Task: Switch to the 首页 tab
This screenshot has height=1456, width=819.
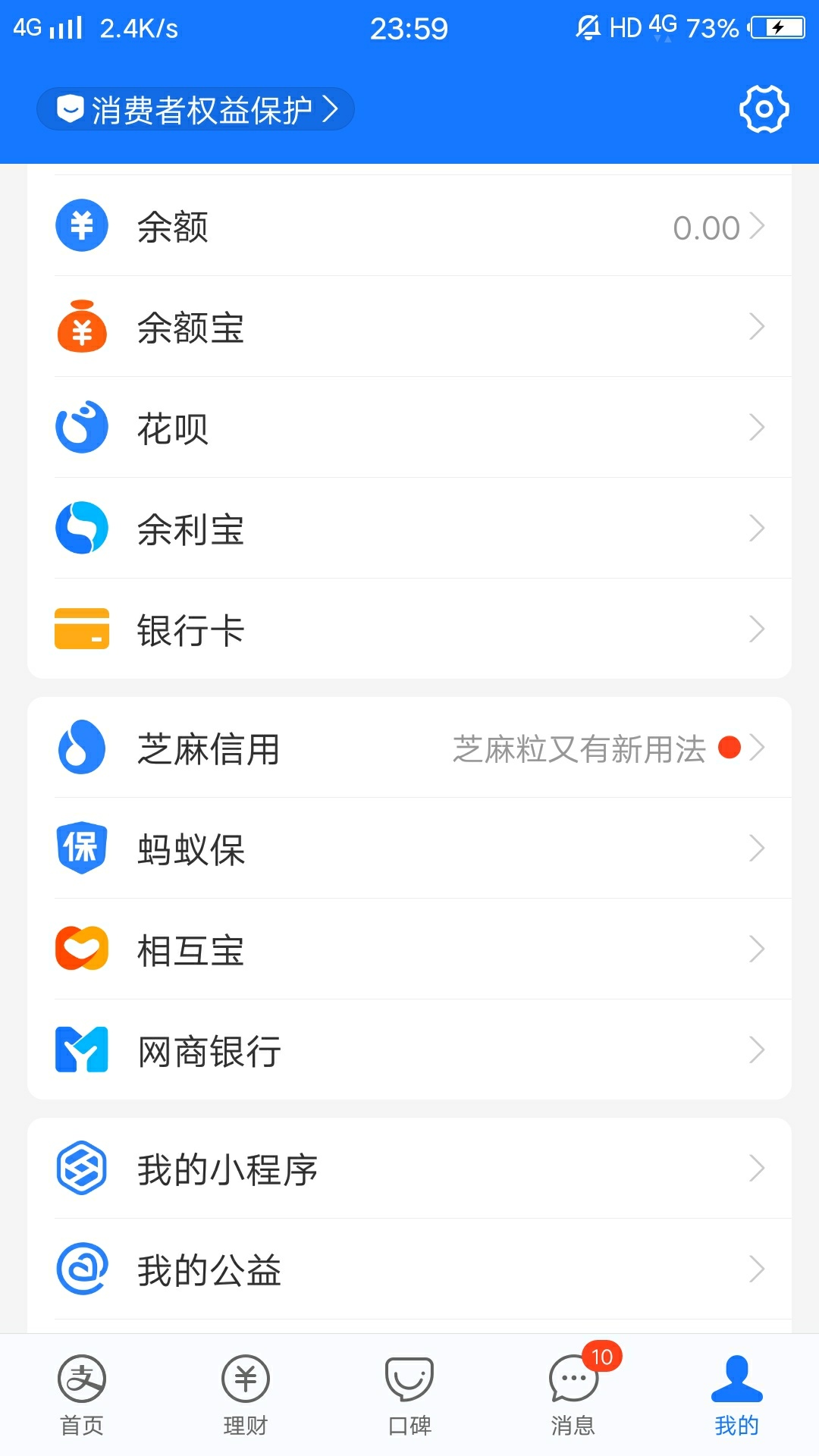Action: (82, 1395)
